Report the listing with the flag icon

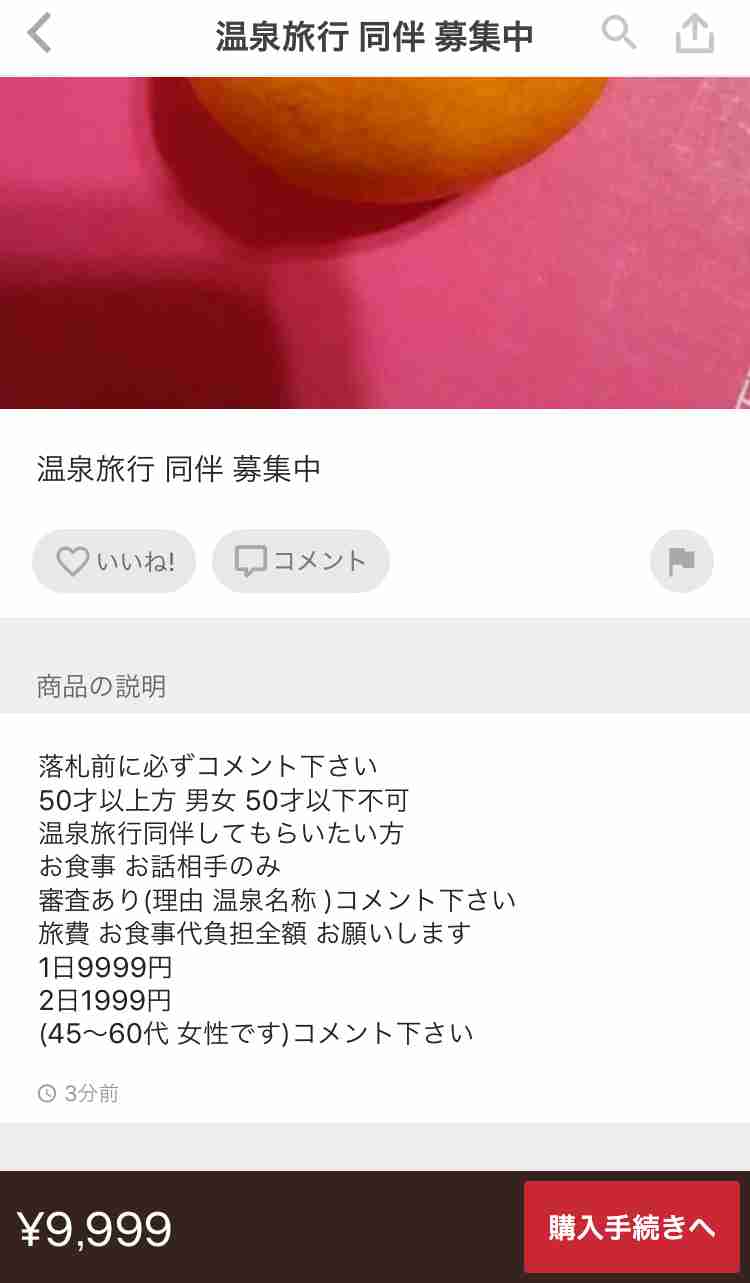(681, 561)
